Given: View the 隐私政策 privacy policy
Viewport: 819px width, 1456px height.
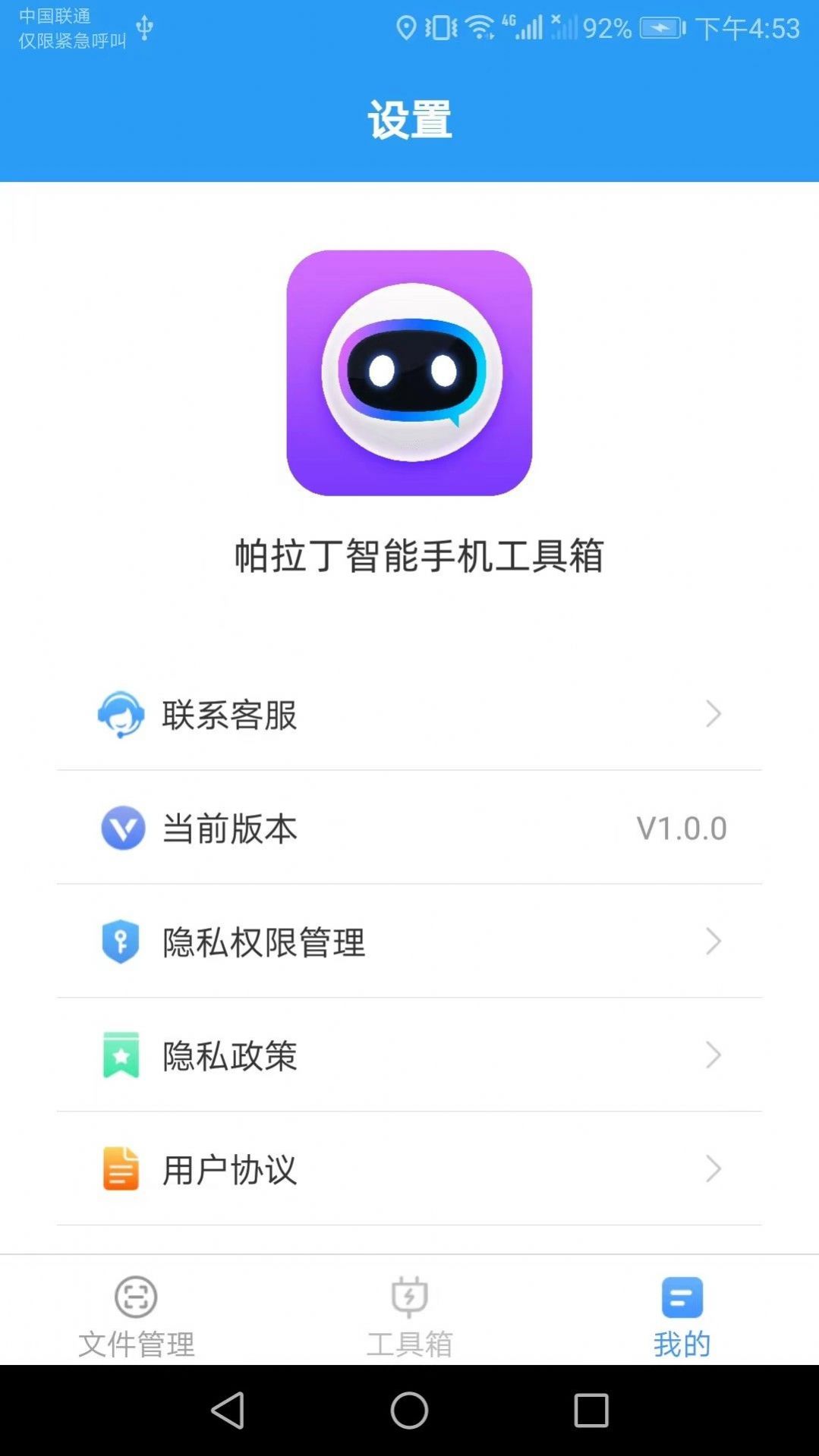Looking at the screenshot, I should [x=408, y=1055].
